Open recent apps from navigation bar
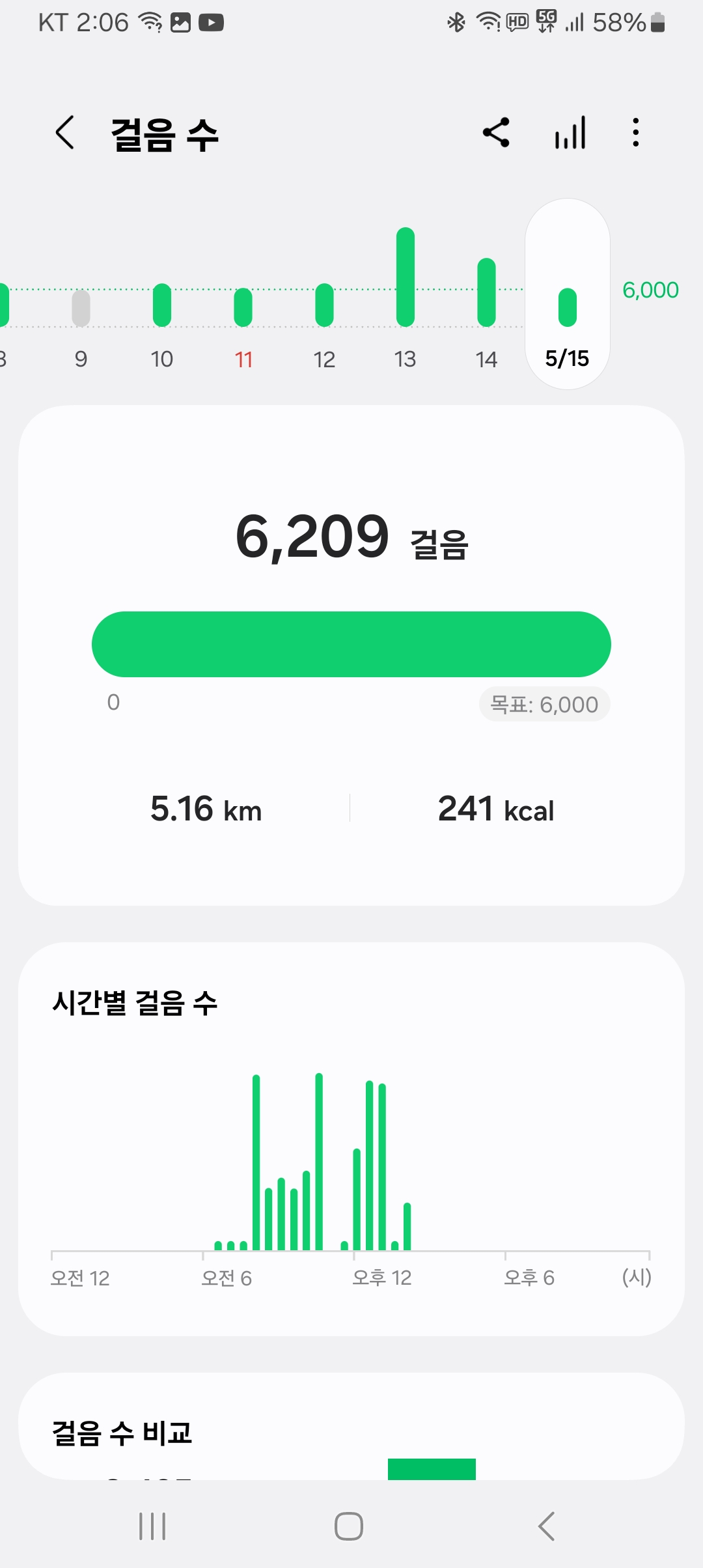 [x=152, y=1526]
